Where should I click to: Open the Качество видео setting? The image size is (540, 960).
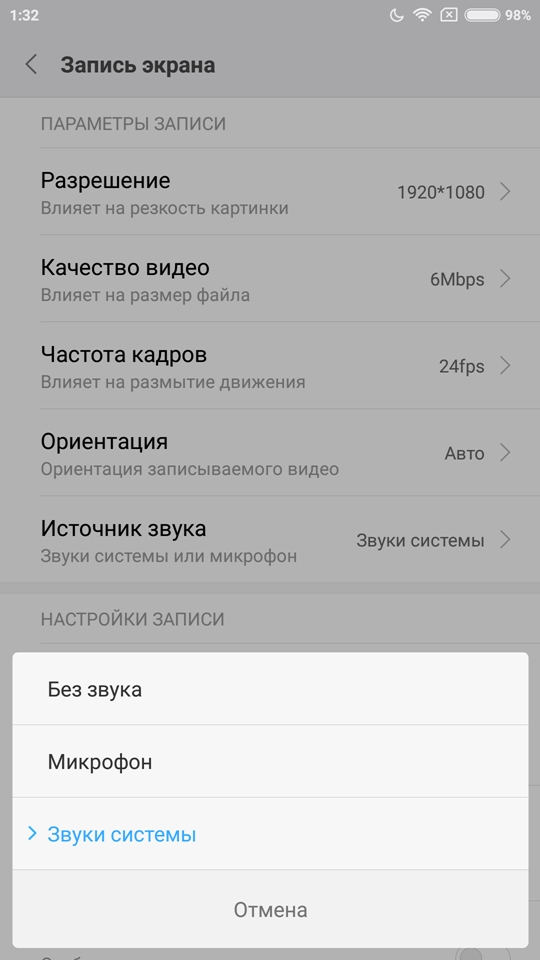pyautogui.click(x=270, y=279)
